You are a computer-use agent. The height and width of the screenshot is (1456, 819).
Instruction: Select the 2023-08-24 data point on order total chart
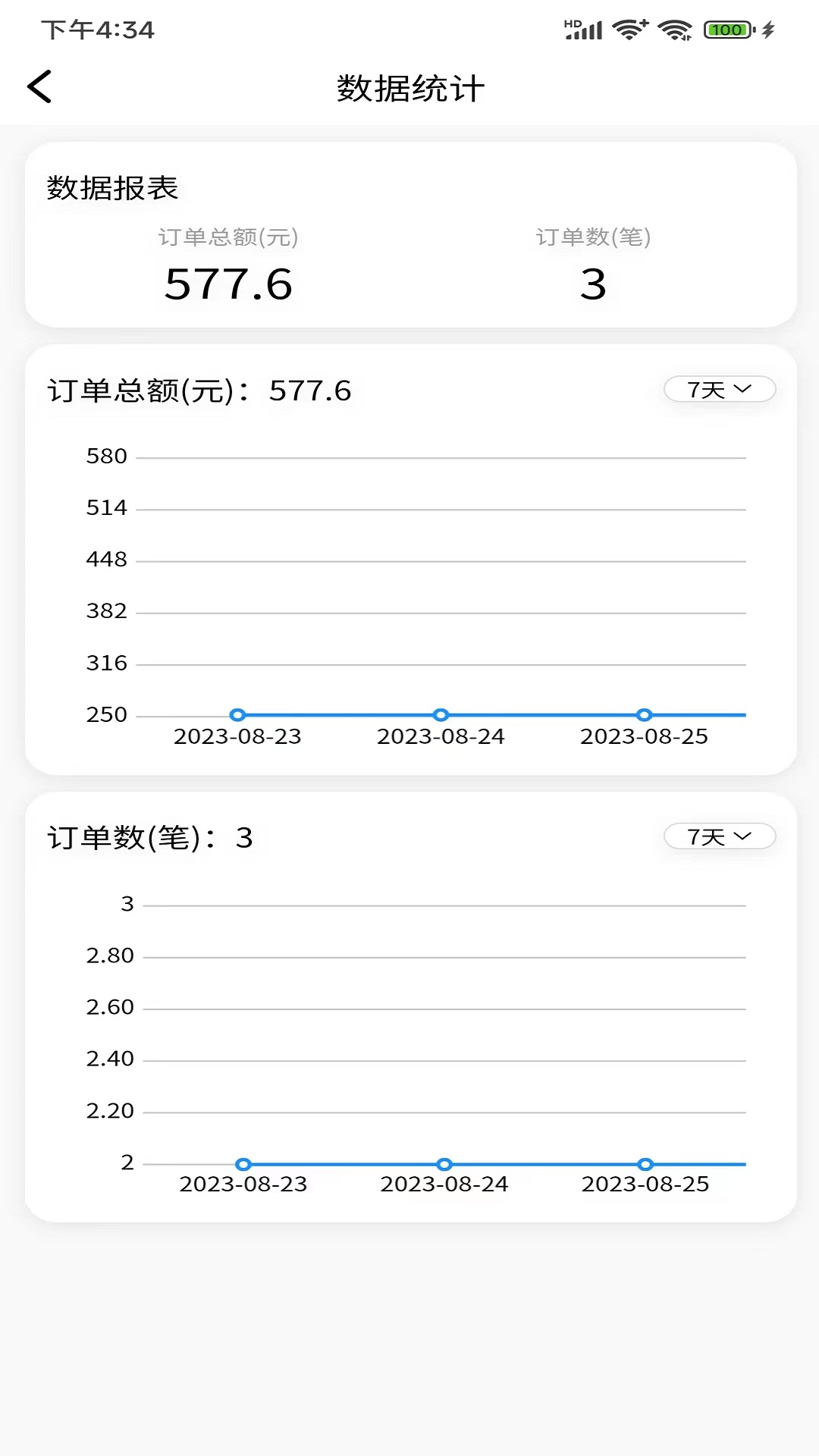[x=441, y=714]
